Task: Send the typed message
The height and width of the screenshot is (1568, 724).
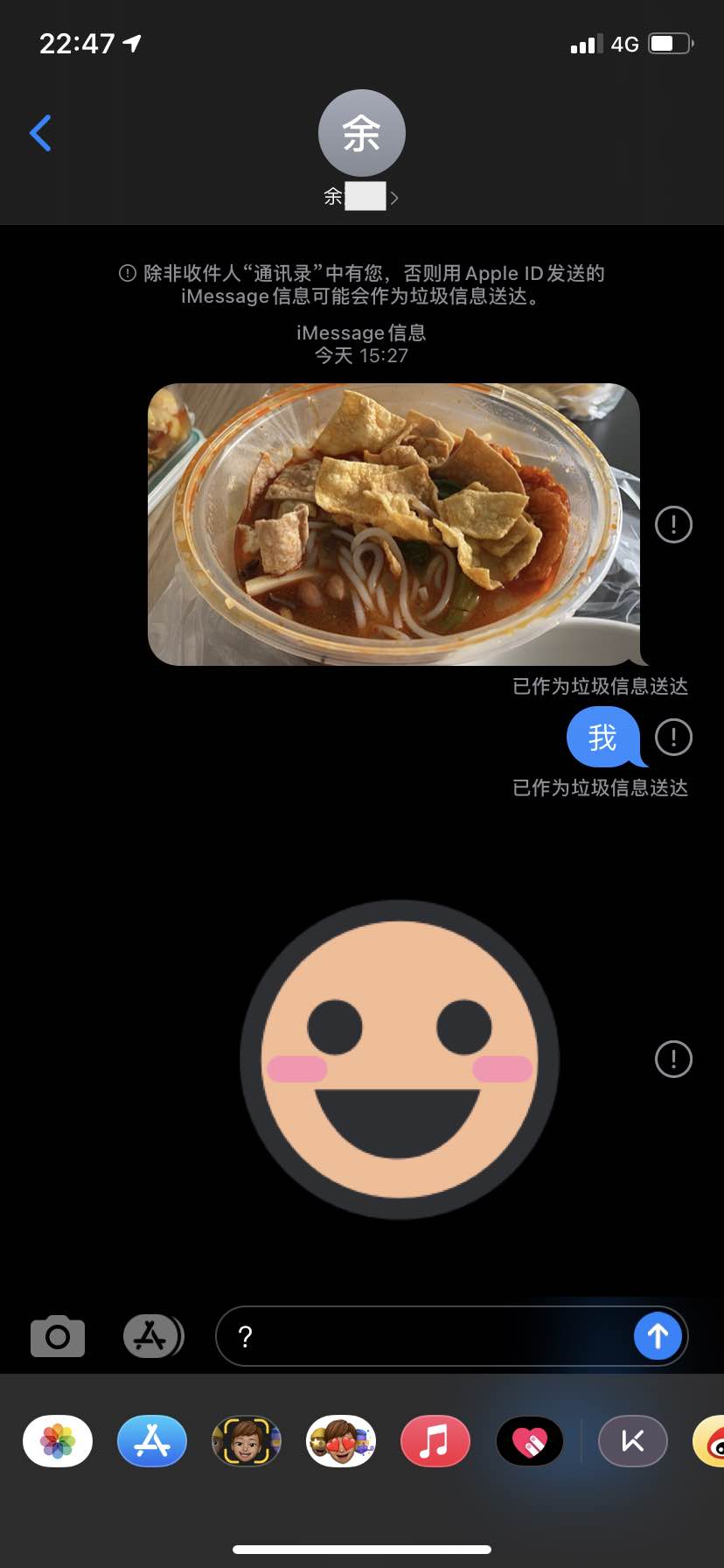Action: [x=658, y=1335]
